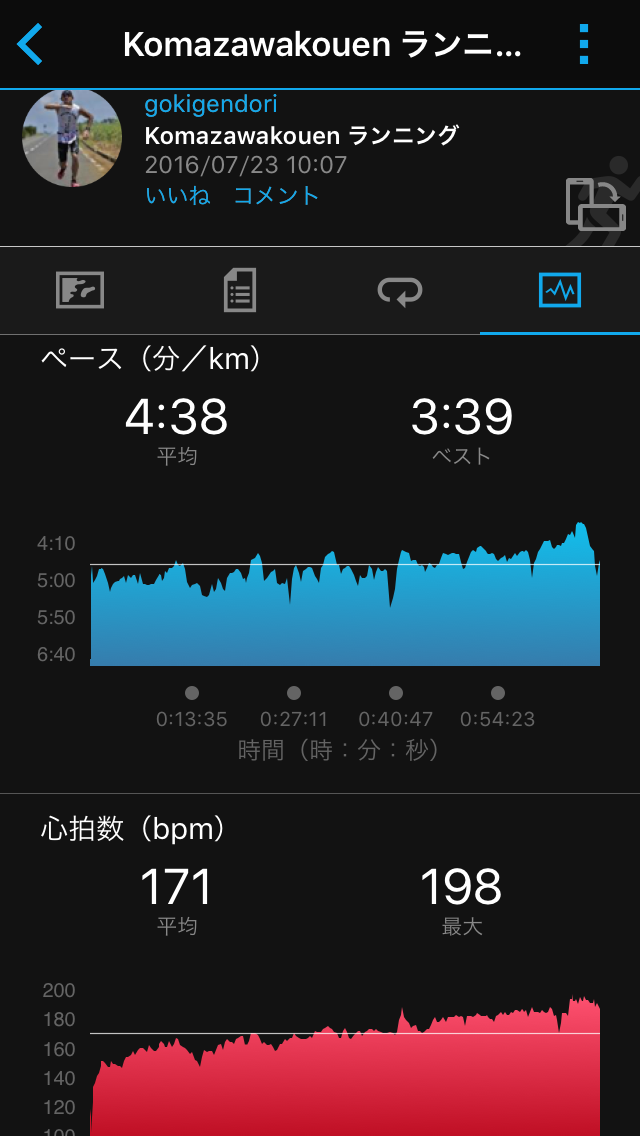Select the charts tab
640x1136 pixels.
559,291
